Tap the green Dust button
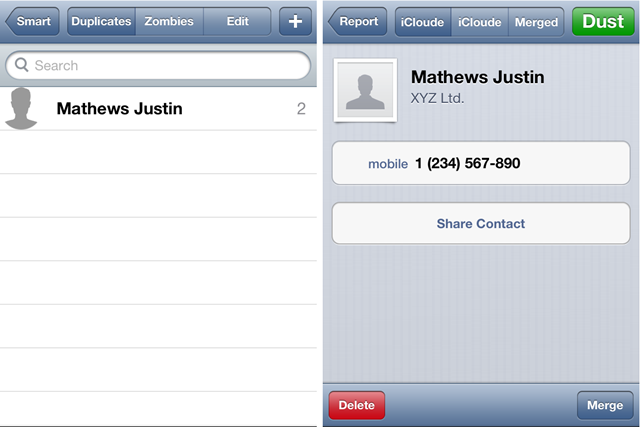 click(x=602, y=22)
